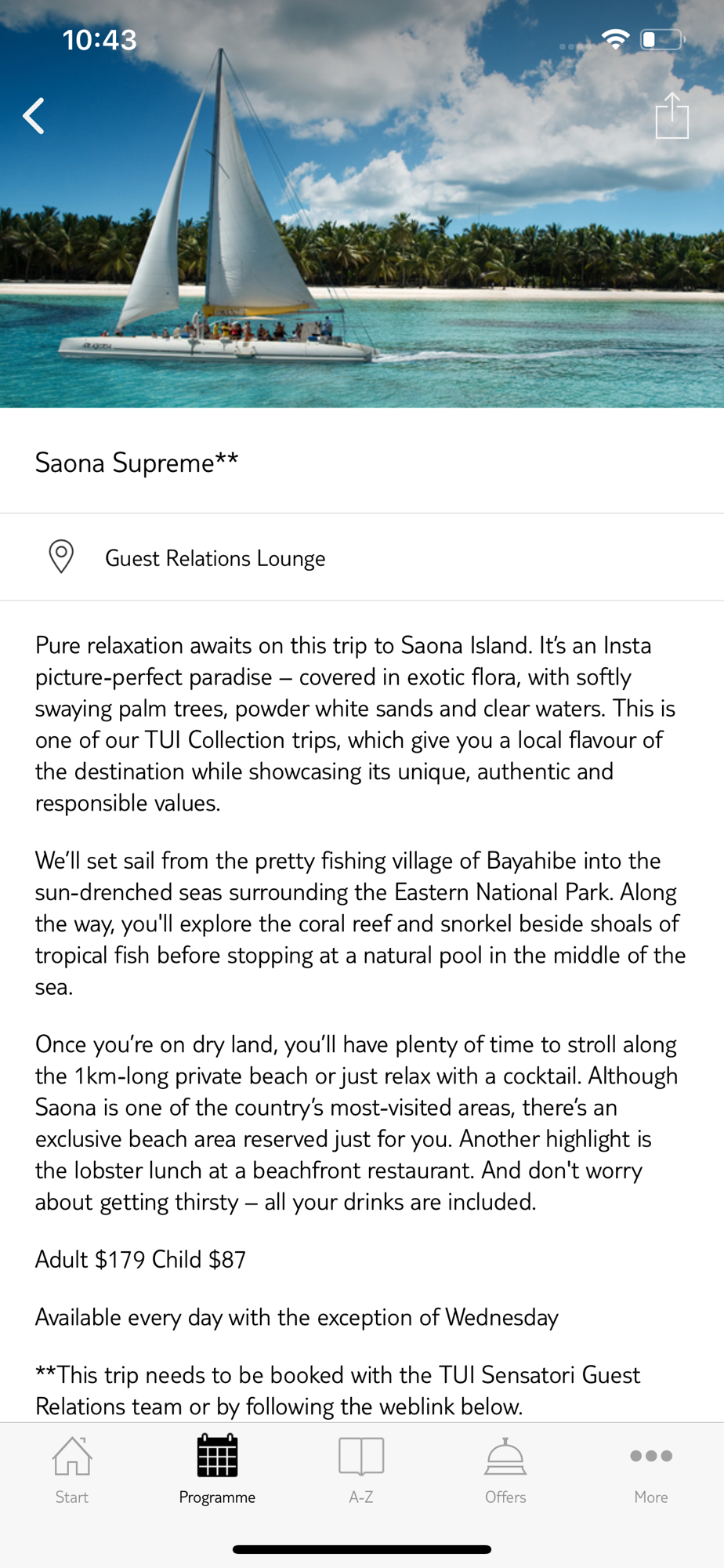This screenshot has height=1568, width=724.
Task: Open the Guest Relations Lounge location
Action: point(362,557)
